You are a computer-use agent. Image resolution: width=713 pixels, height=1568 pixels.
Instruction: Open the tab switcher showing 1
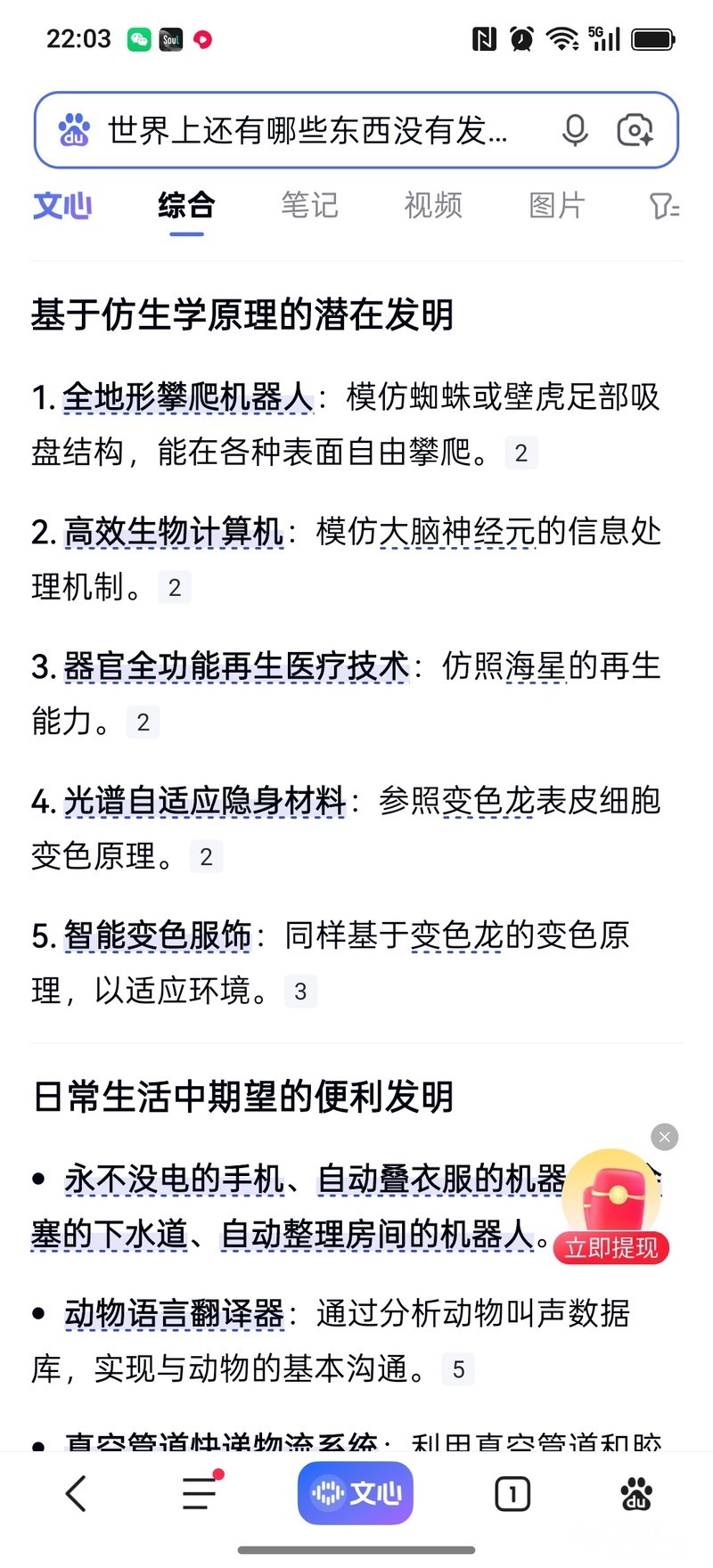pos(512,1494)
